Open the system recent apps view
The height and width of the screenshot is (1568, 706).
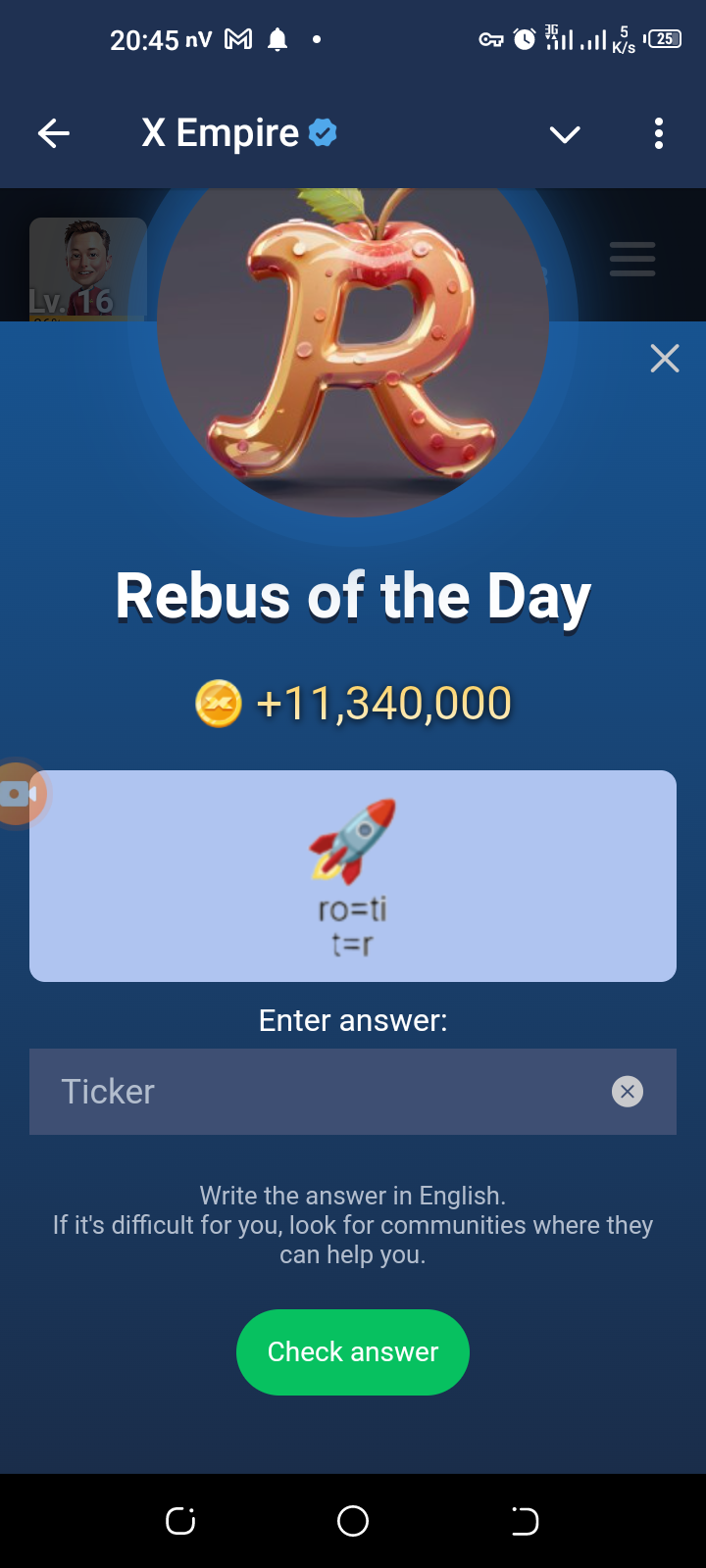coord(180,1521)
